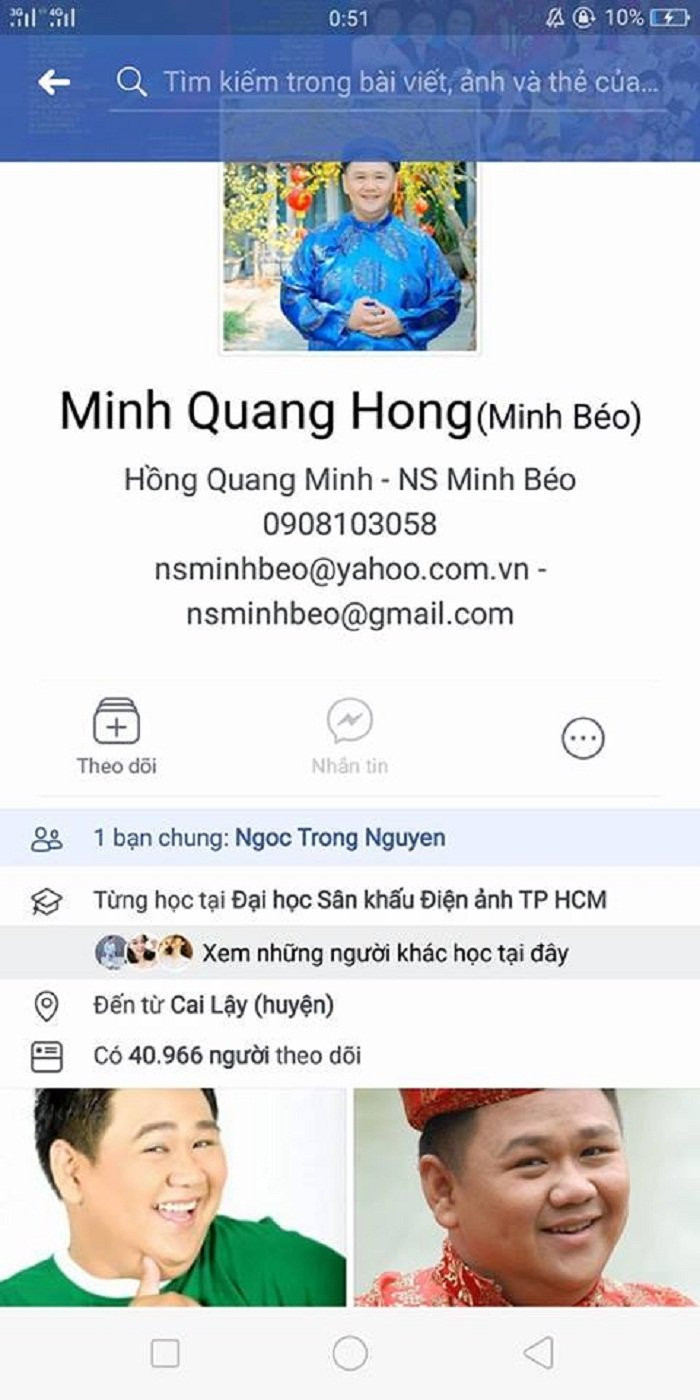The height and width of the screenshot is (1400, 700).
Task: Go back using the top-left arrow
Action: pyautogui.click(x=54, y=82)
